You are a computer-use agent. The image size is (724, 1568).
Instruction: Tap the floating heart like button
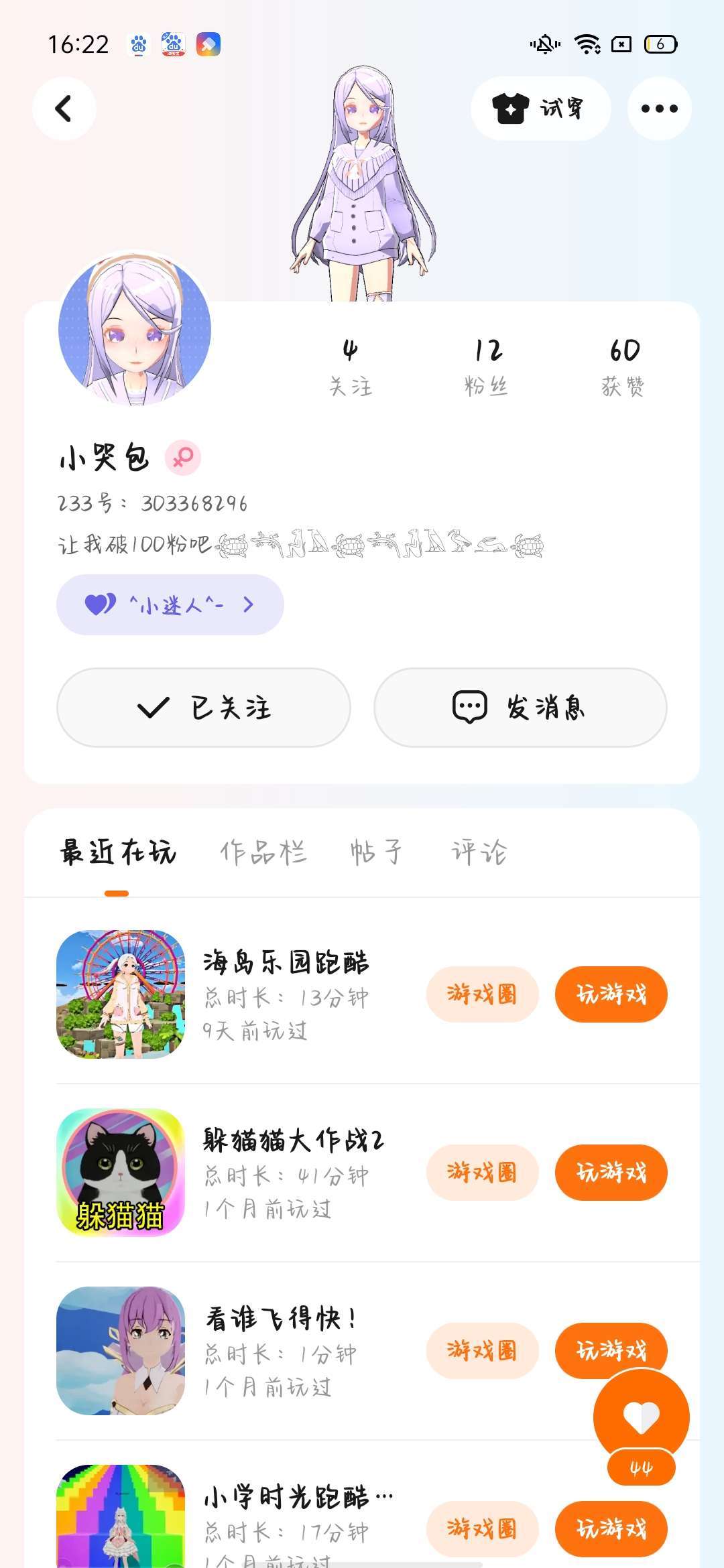coord(642,1417)
